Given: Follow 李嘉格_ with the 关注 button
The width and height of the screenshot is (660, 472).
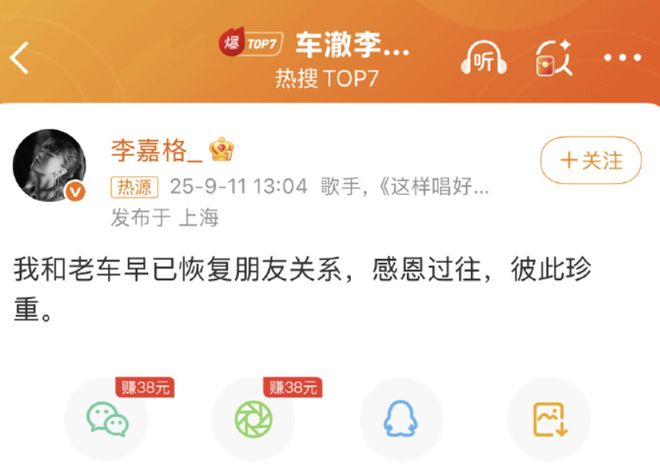Looking at the screenshot, I should click(x=590, y=160).
